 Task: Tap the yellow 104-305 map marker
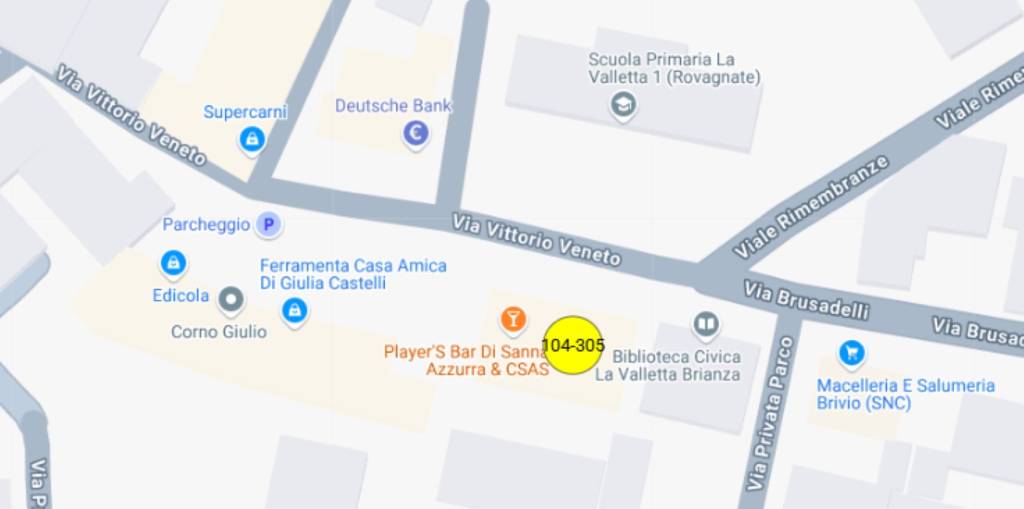(x=573, y=345)
